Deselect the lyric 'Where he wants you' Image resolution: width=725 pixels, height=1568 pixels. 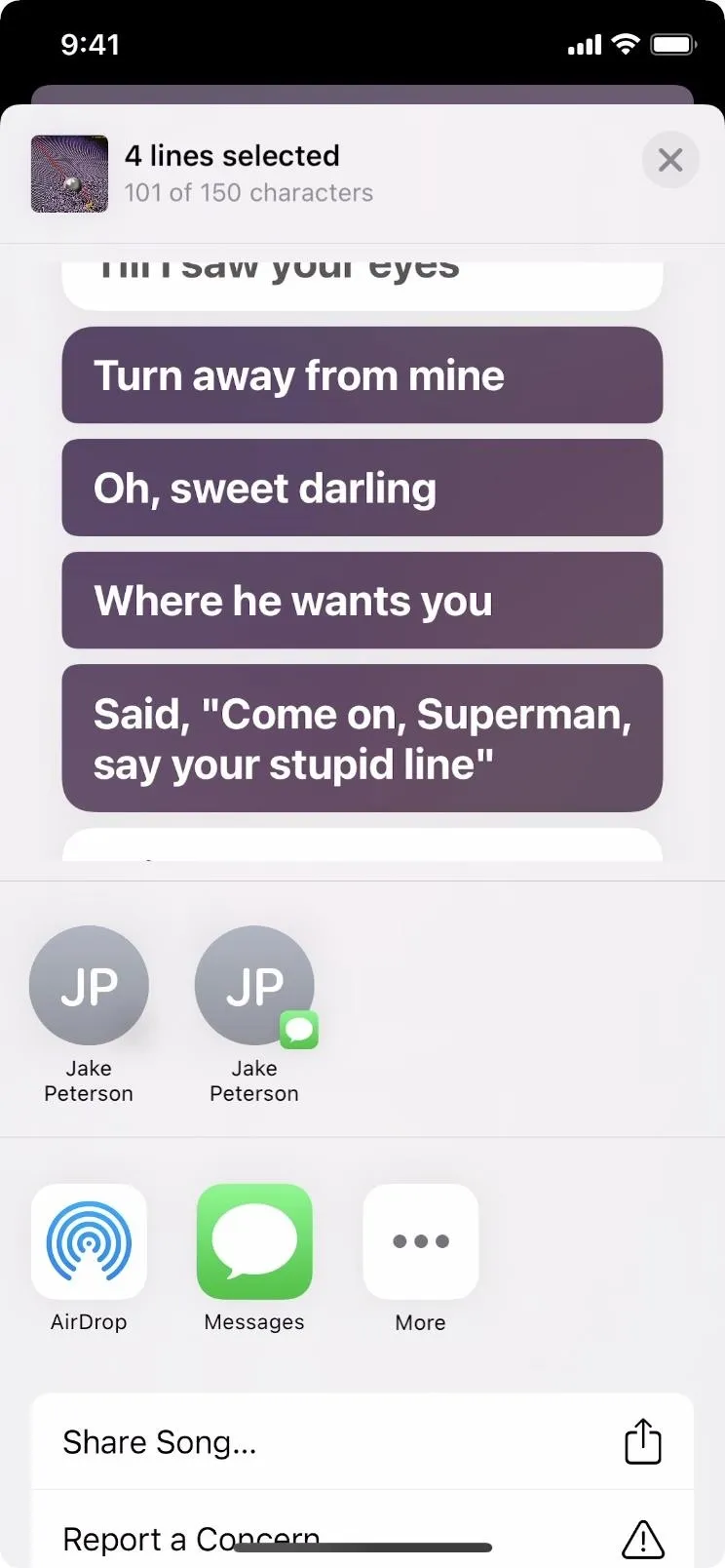(362, 601)
